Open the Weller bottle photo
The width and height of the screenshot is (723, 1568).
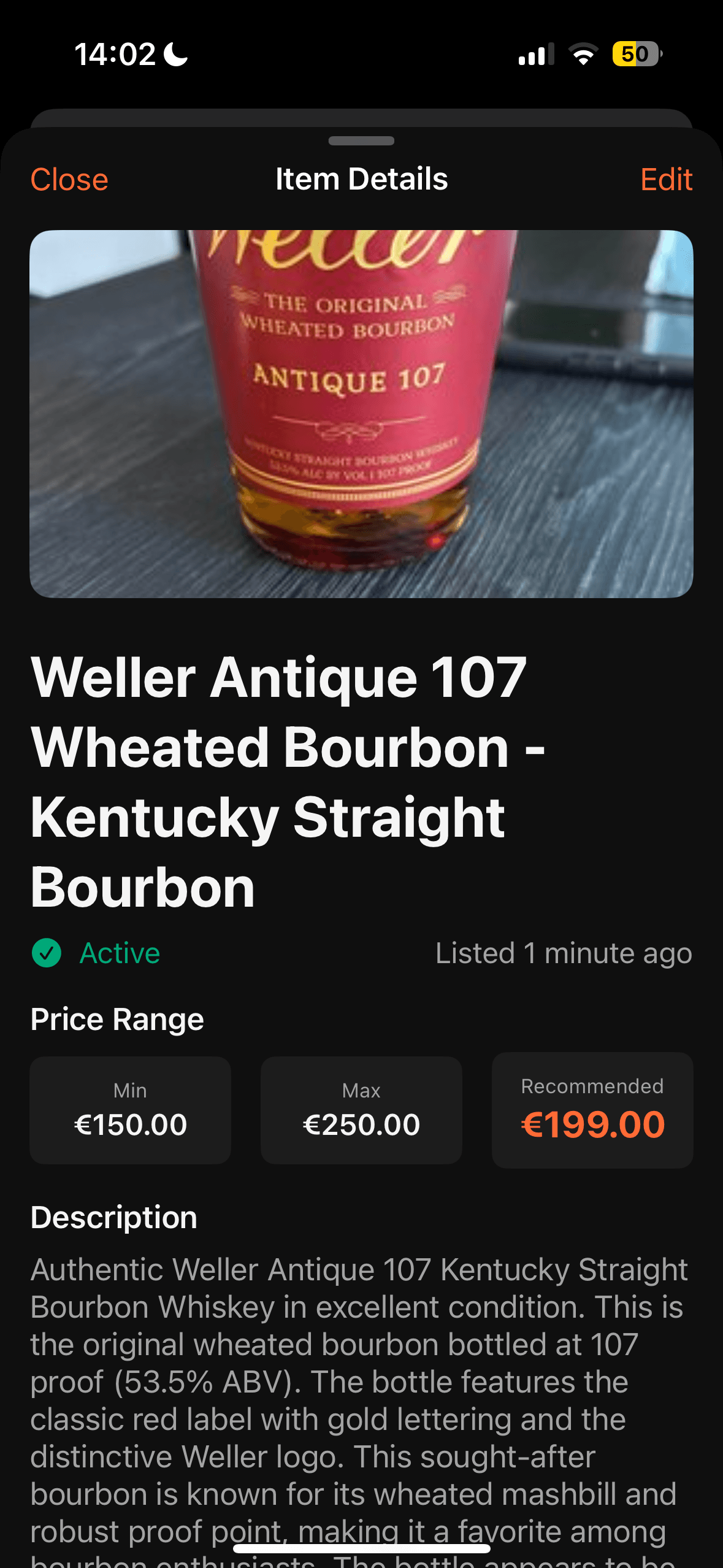(361, 413)
